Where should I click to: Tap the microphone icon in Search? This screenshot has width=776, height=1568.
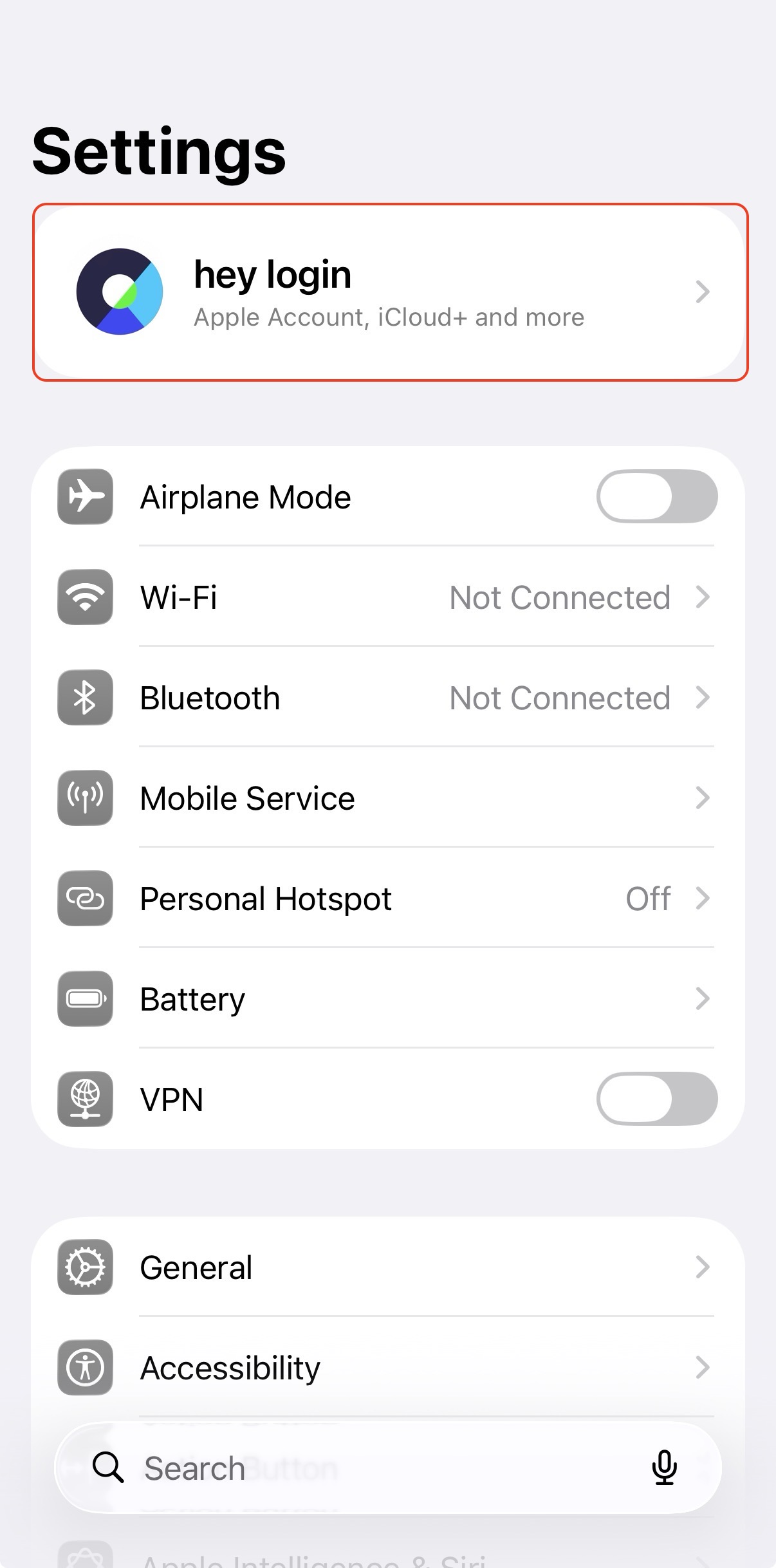coord(664,1468)
